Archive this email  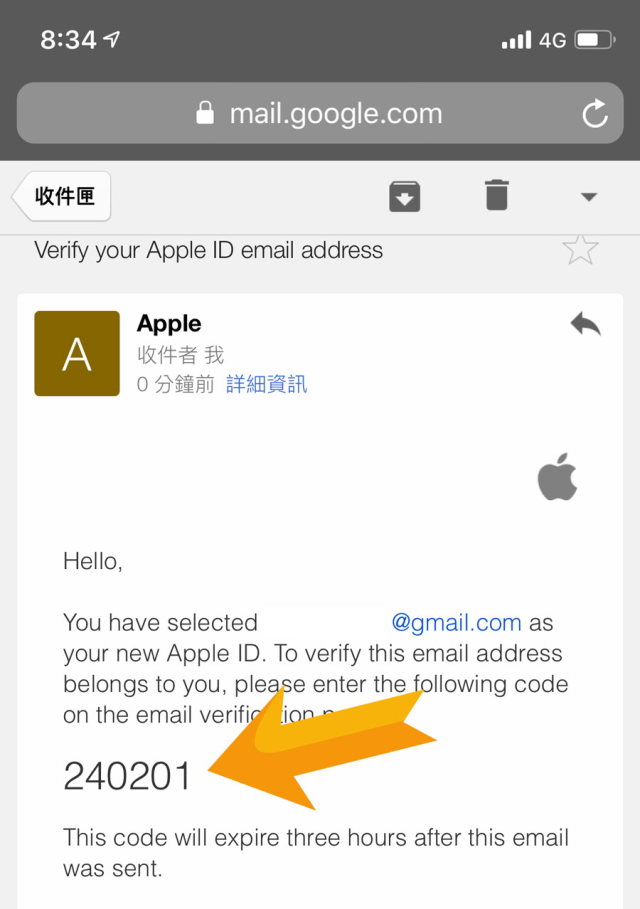pyautogui.click(x=404, y=196)
